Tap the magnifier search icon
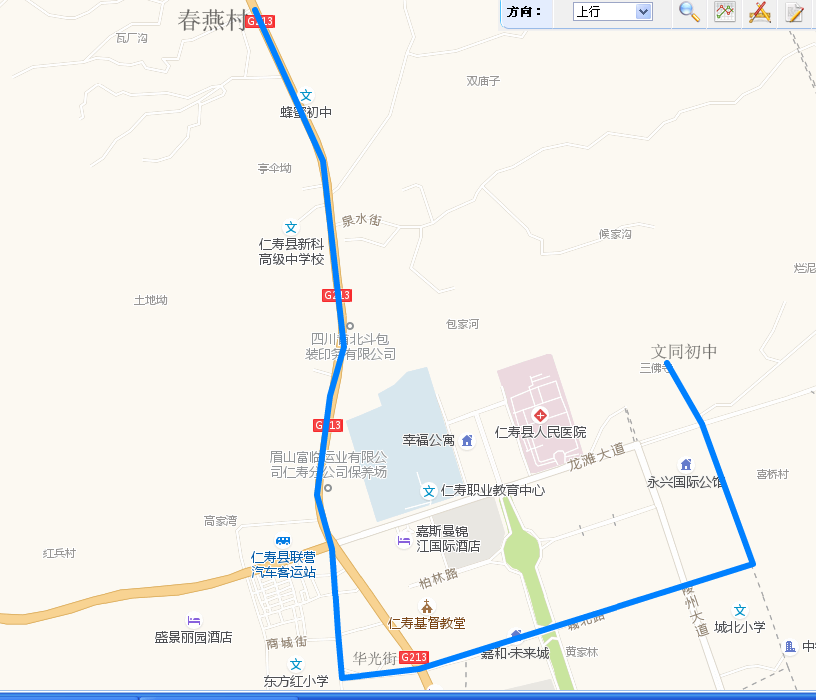816x700 pixels. click(x=689, y=12)
